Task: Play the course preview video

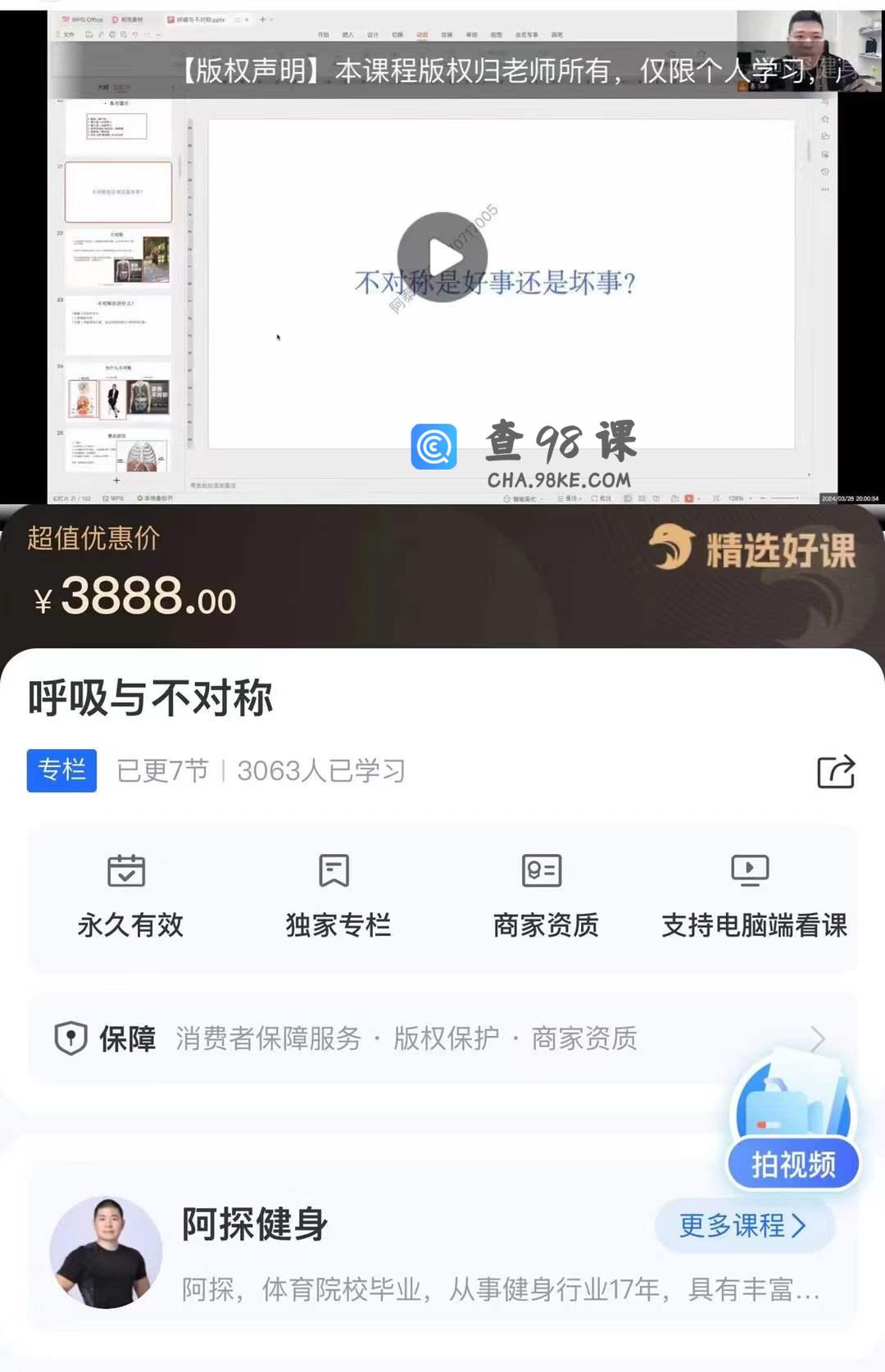Action: [442, 257]
